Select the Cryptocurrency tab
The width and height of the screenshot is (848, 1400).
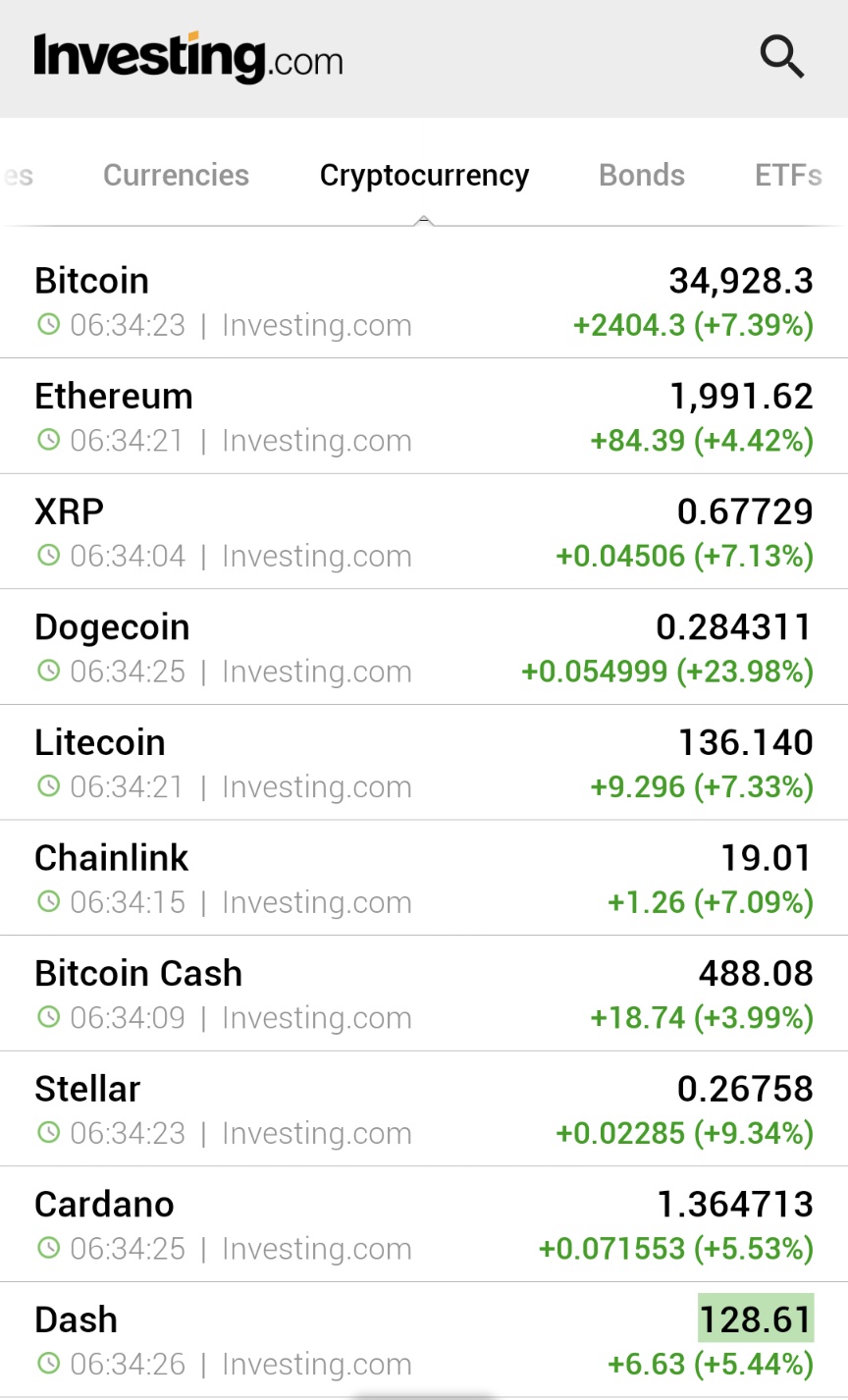click(424, 175)
